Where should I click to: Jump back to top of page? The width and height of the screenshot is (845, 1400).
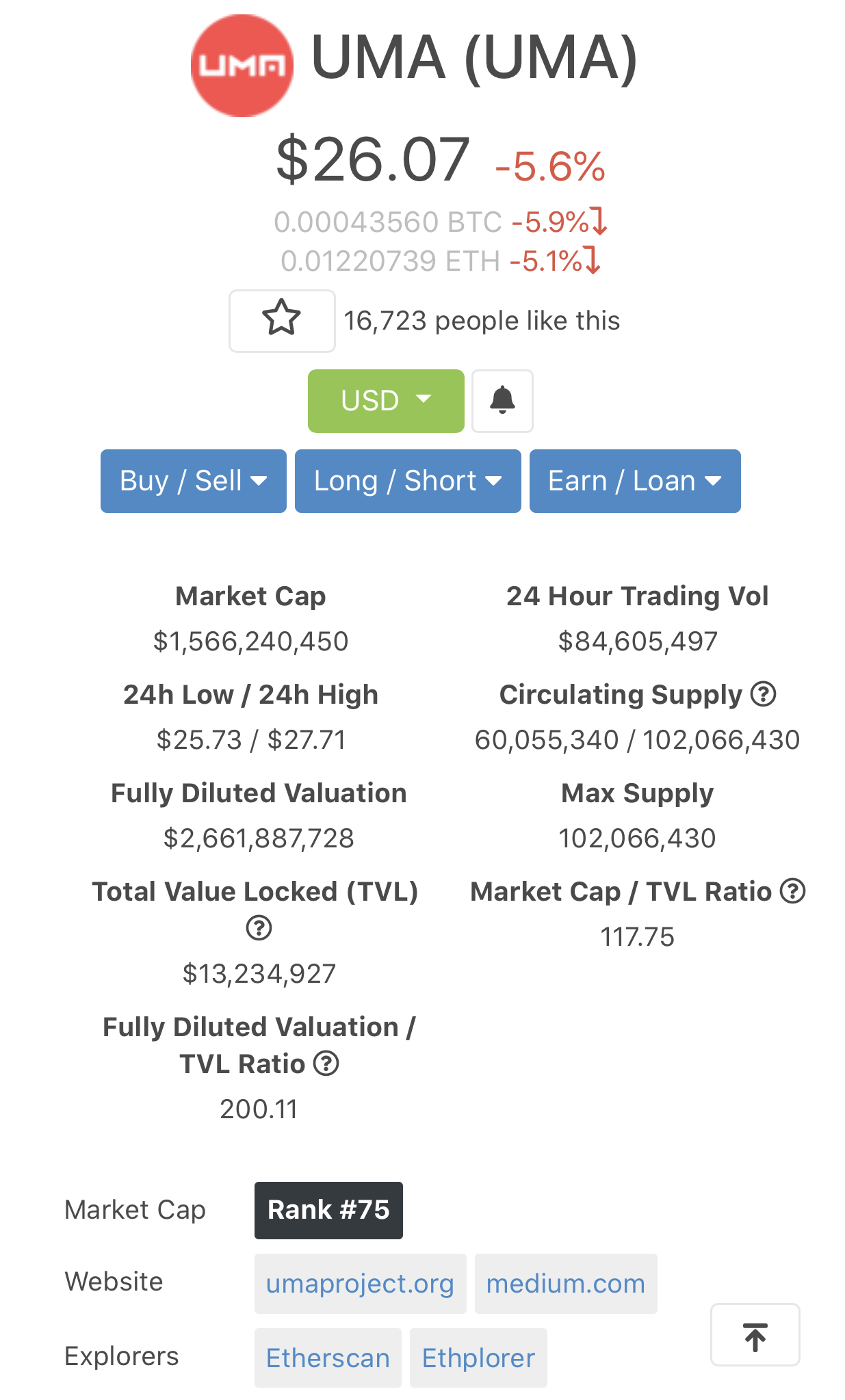click(x=755, y=1335)
